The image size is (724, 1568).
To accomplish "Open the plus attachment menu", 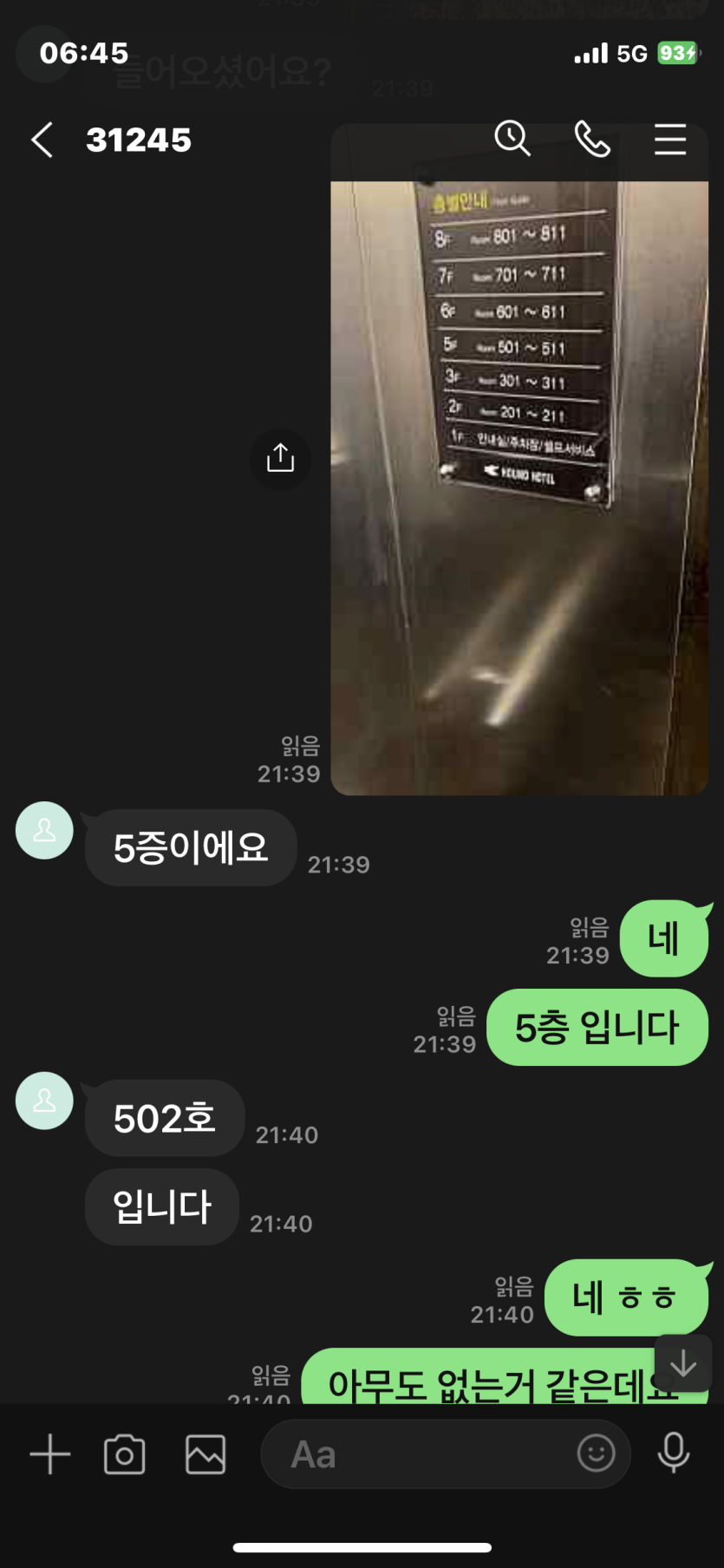I will (50, 1454).
